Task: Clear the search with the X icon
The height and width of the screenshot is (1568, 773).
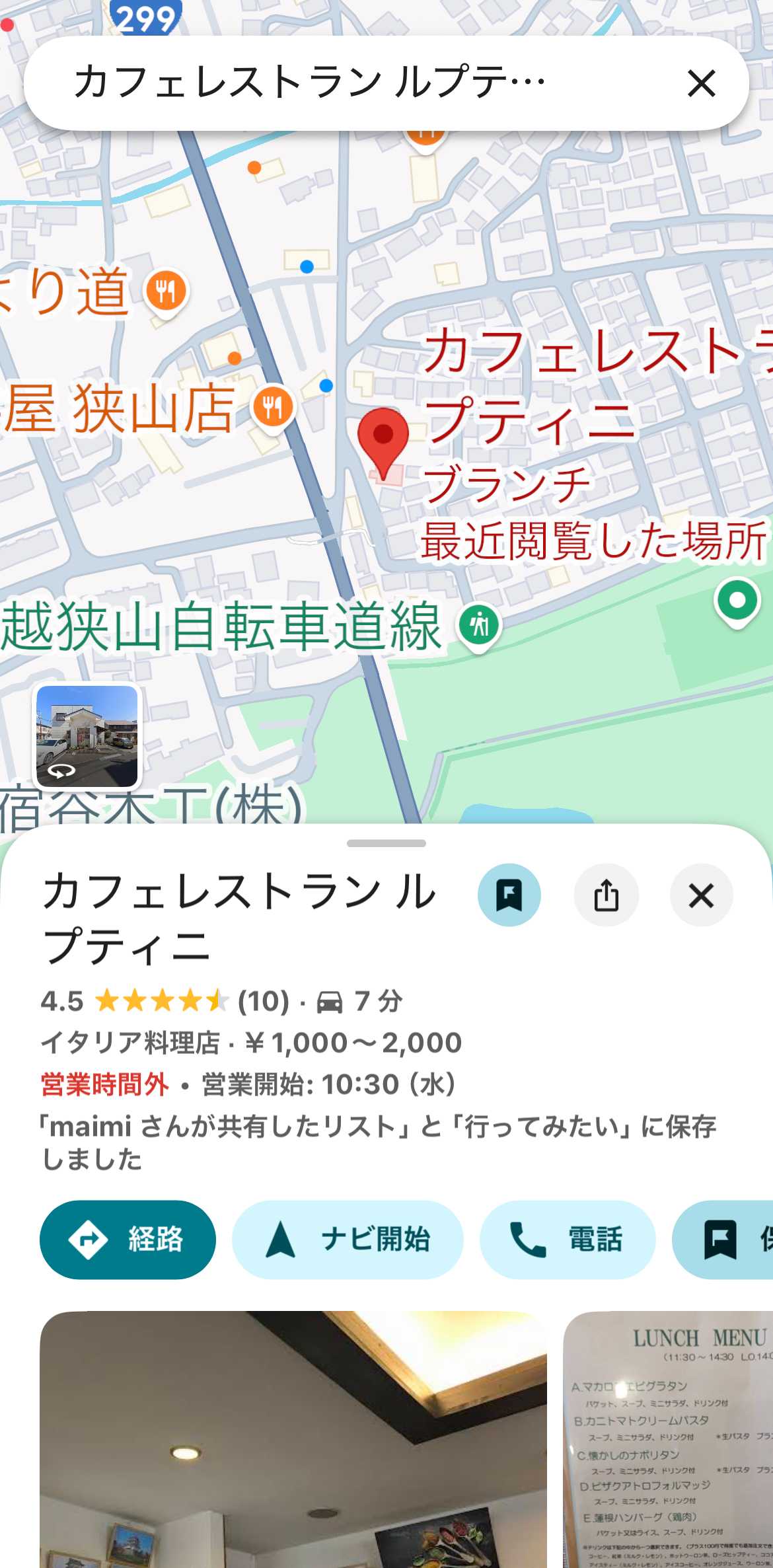Action: pos(701,84)
